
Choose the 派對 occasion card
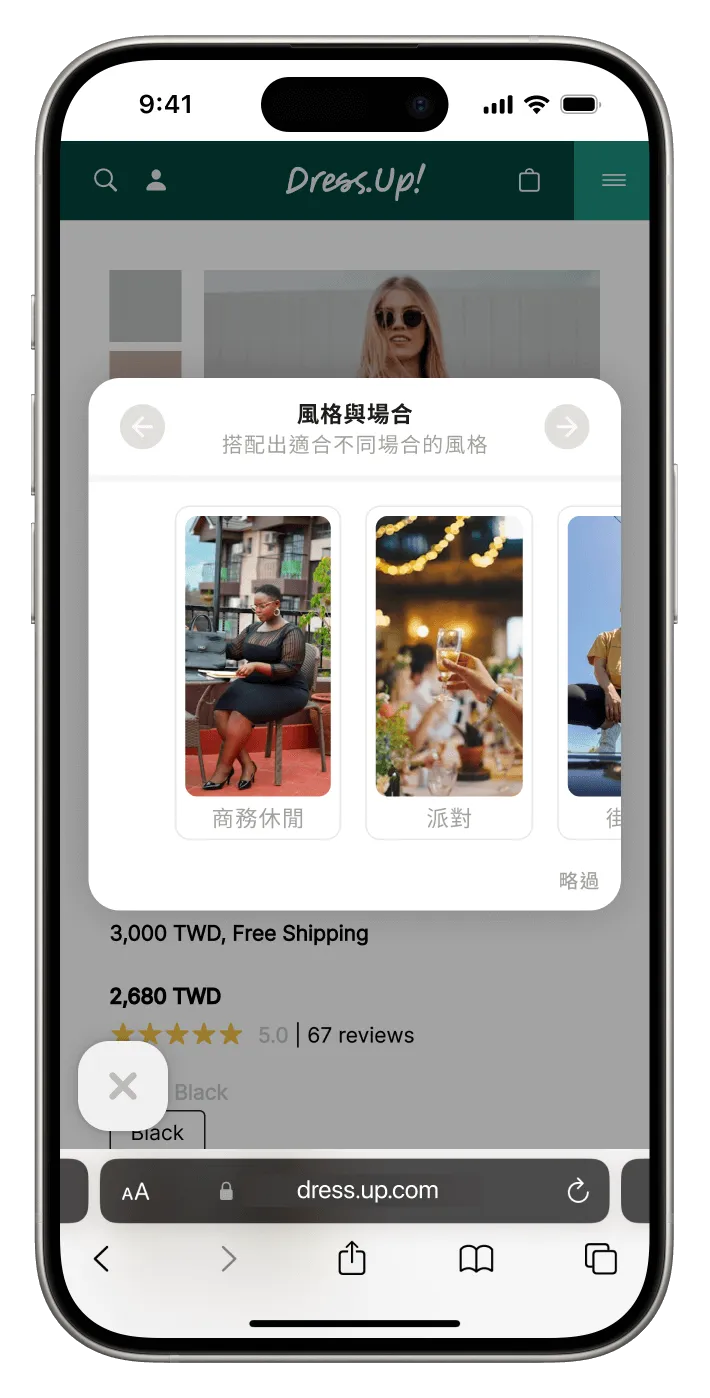coord(449,672)
